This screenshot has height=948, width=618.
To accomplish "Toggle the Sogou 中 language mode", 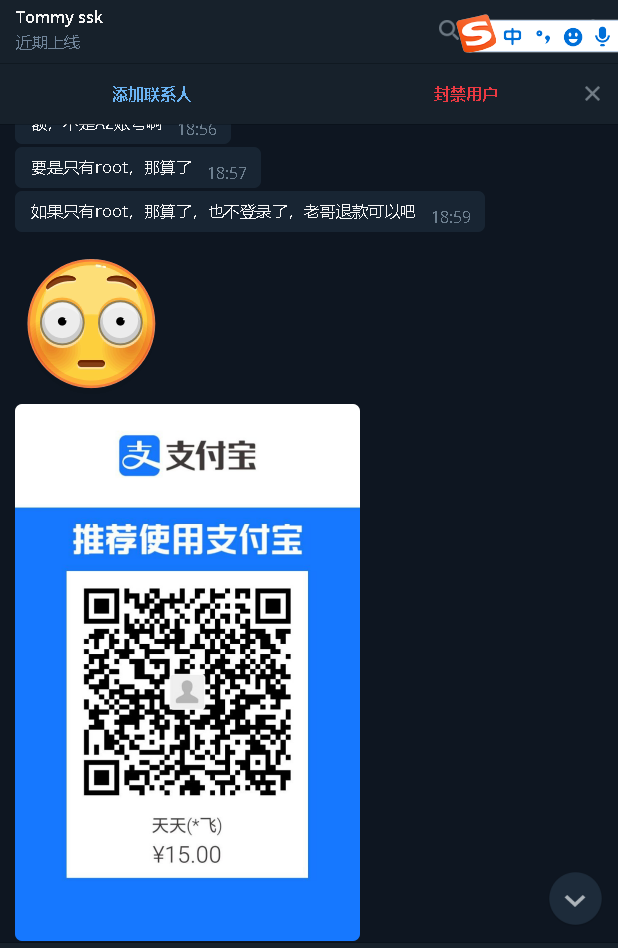I will 513,36.
